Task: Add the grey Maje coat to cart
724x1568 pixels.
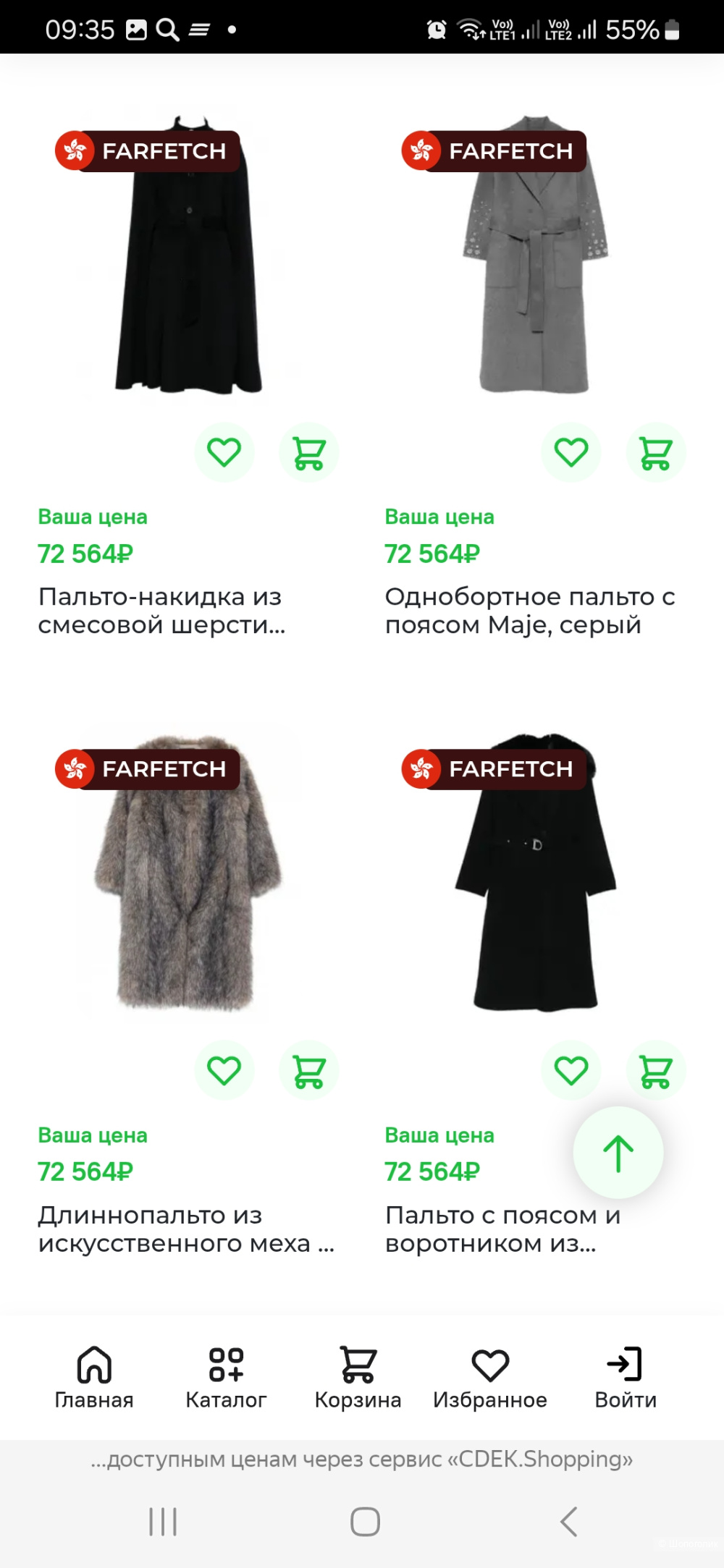Action: click(x=655, y=451)
